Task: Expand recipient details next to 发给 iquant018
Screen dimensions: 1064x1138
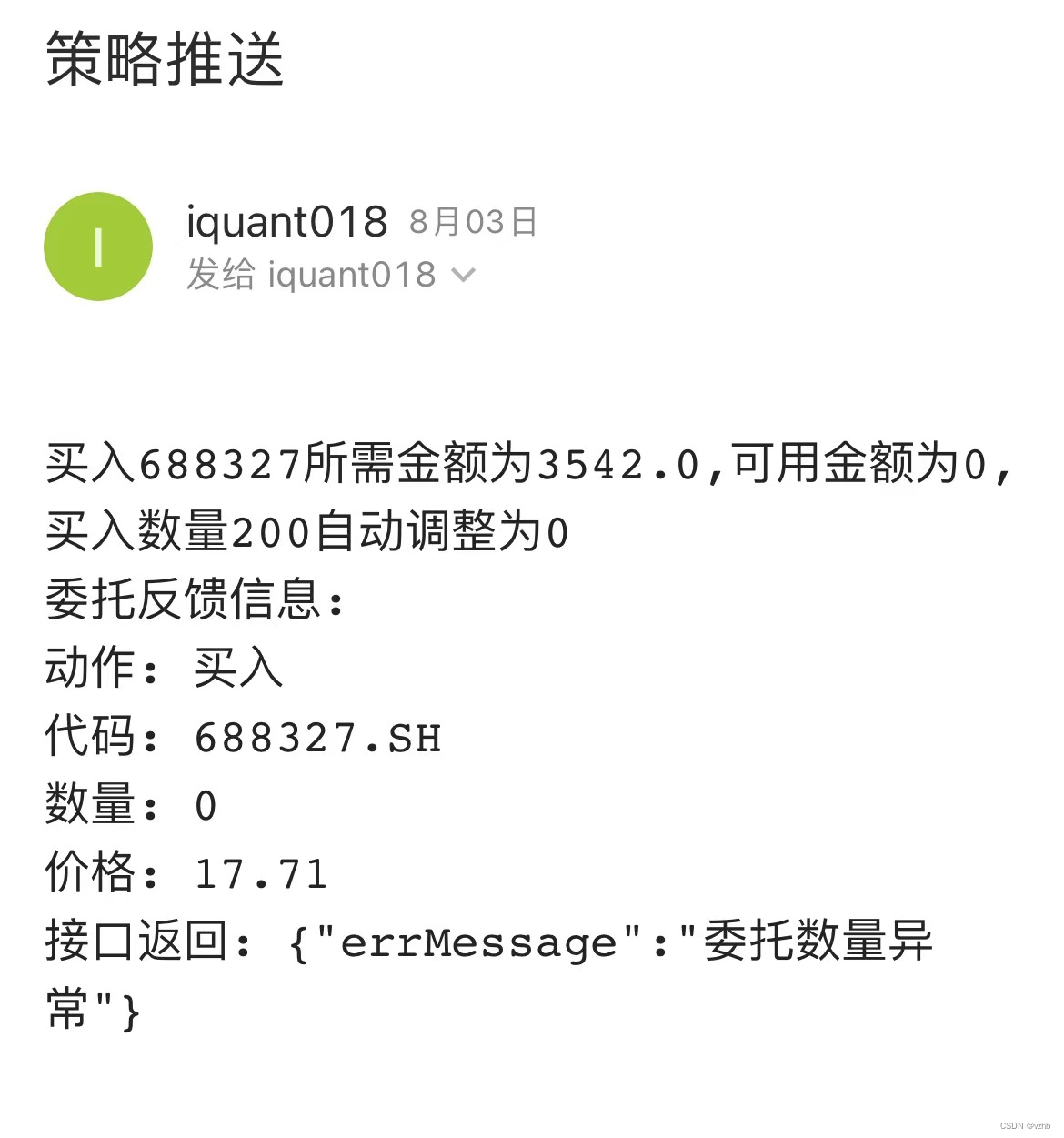Action: tap(464, 275)
